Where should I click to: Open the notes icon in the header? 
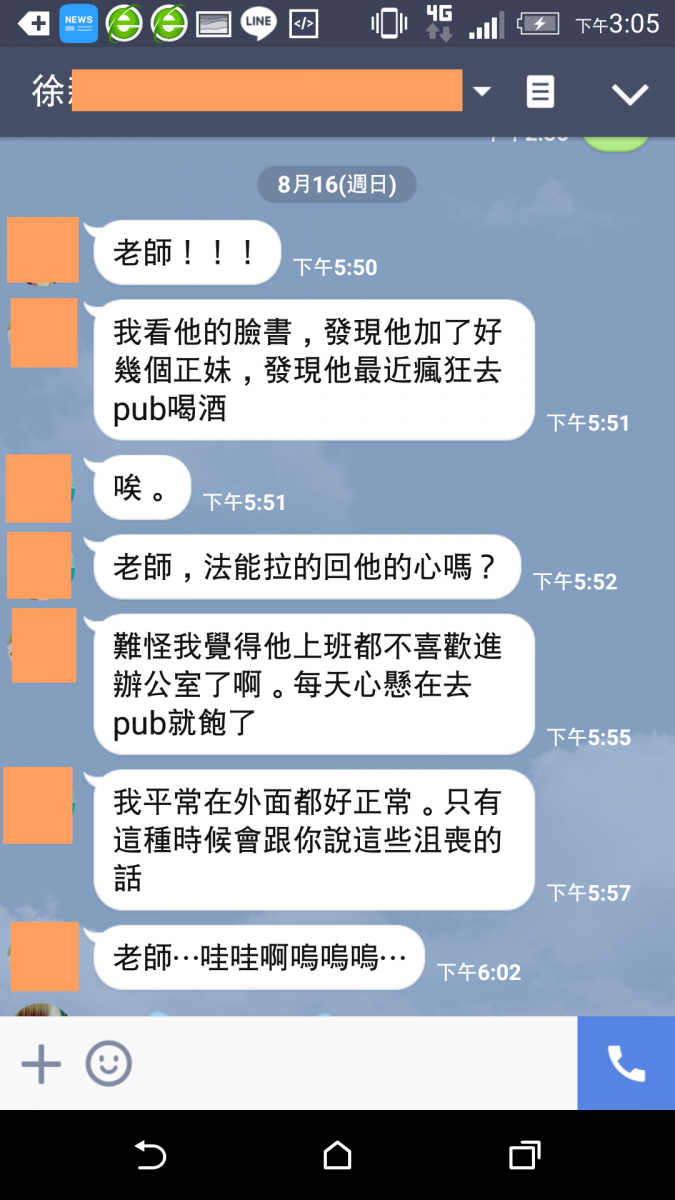pyautogui.click(x=540, y=92)
